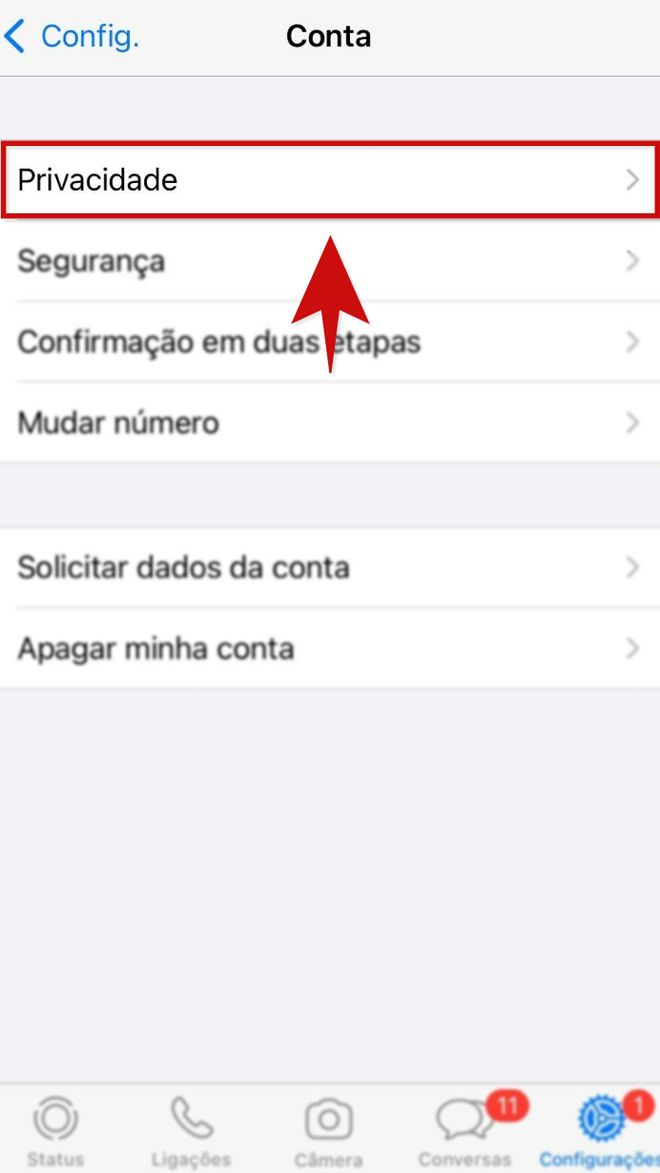Switch to the Status tab

pyautogui.click(x=55, y=1131)
